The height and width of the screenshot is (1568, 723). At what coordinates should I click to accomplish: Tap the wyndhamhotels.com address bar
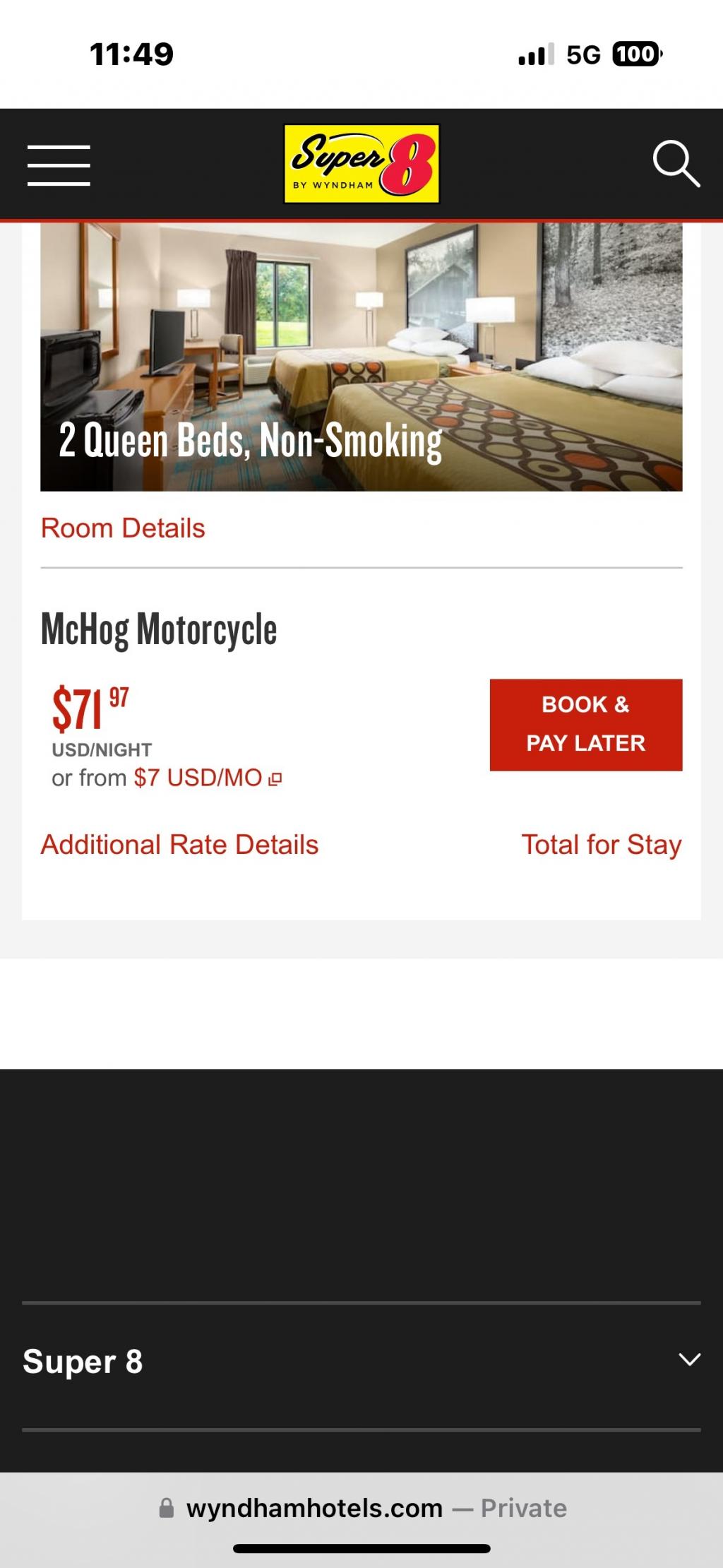362,1508
